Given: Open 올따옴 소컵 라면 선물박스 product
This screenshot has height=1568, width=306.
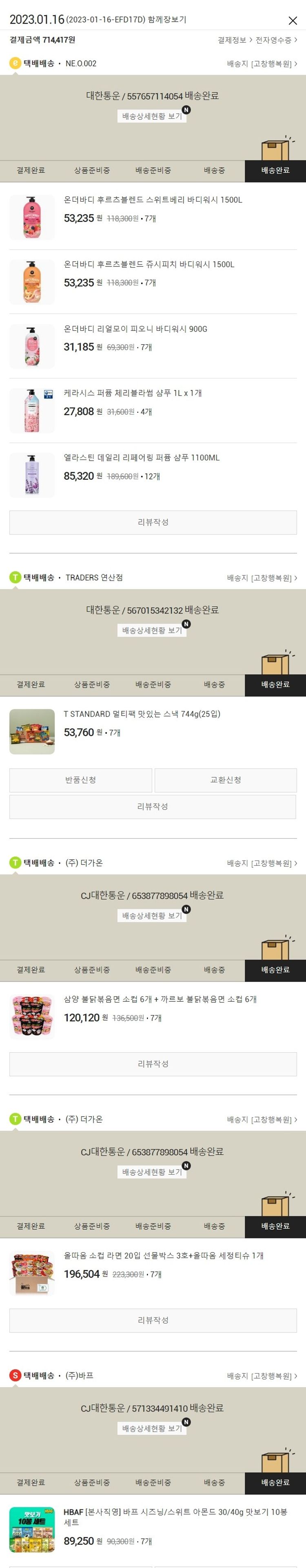Looking at the screenshot, I should click(163, 1256).
